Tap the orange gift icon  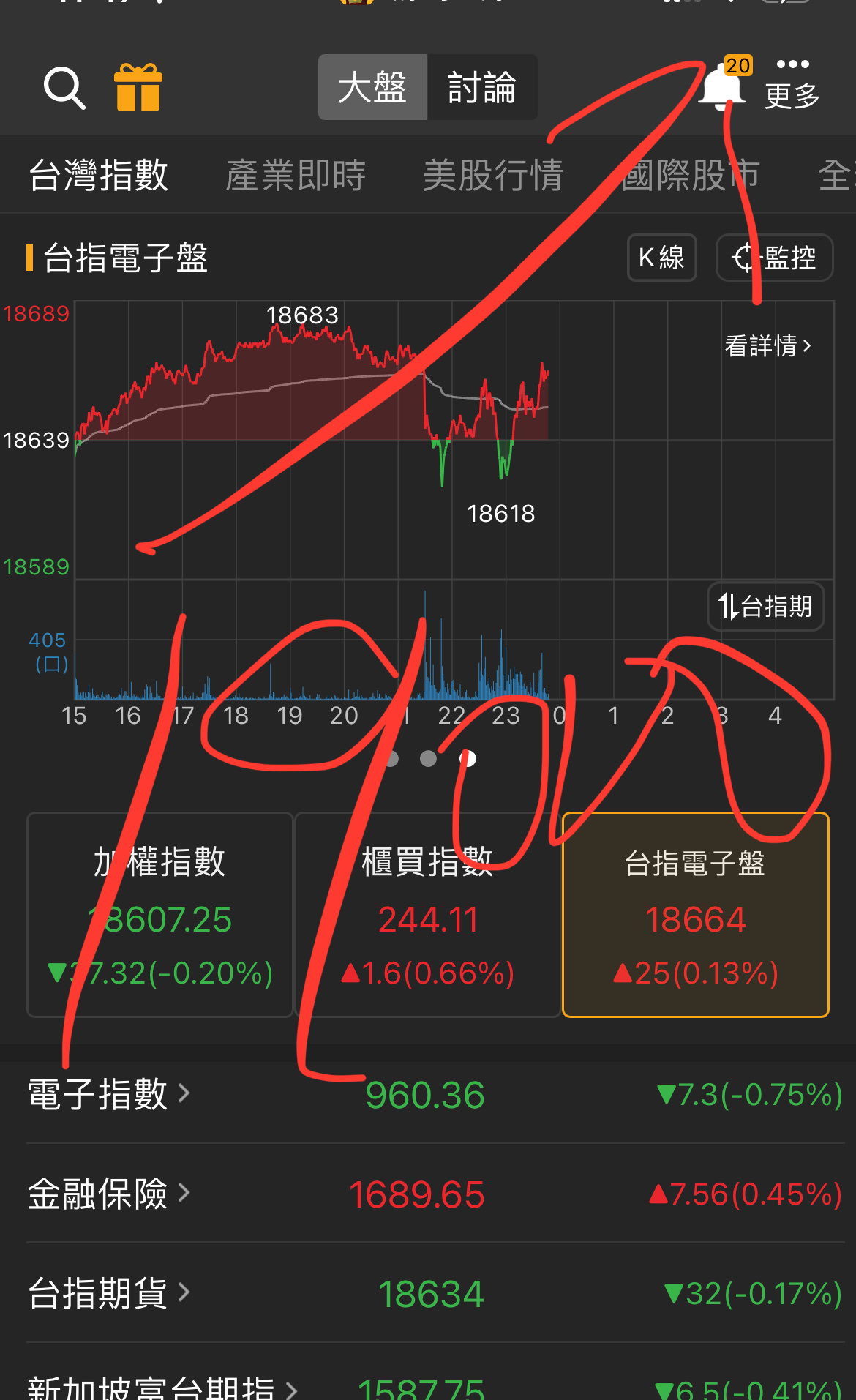click(138, 88)
